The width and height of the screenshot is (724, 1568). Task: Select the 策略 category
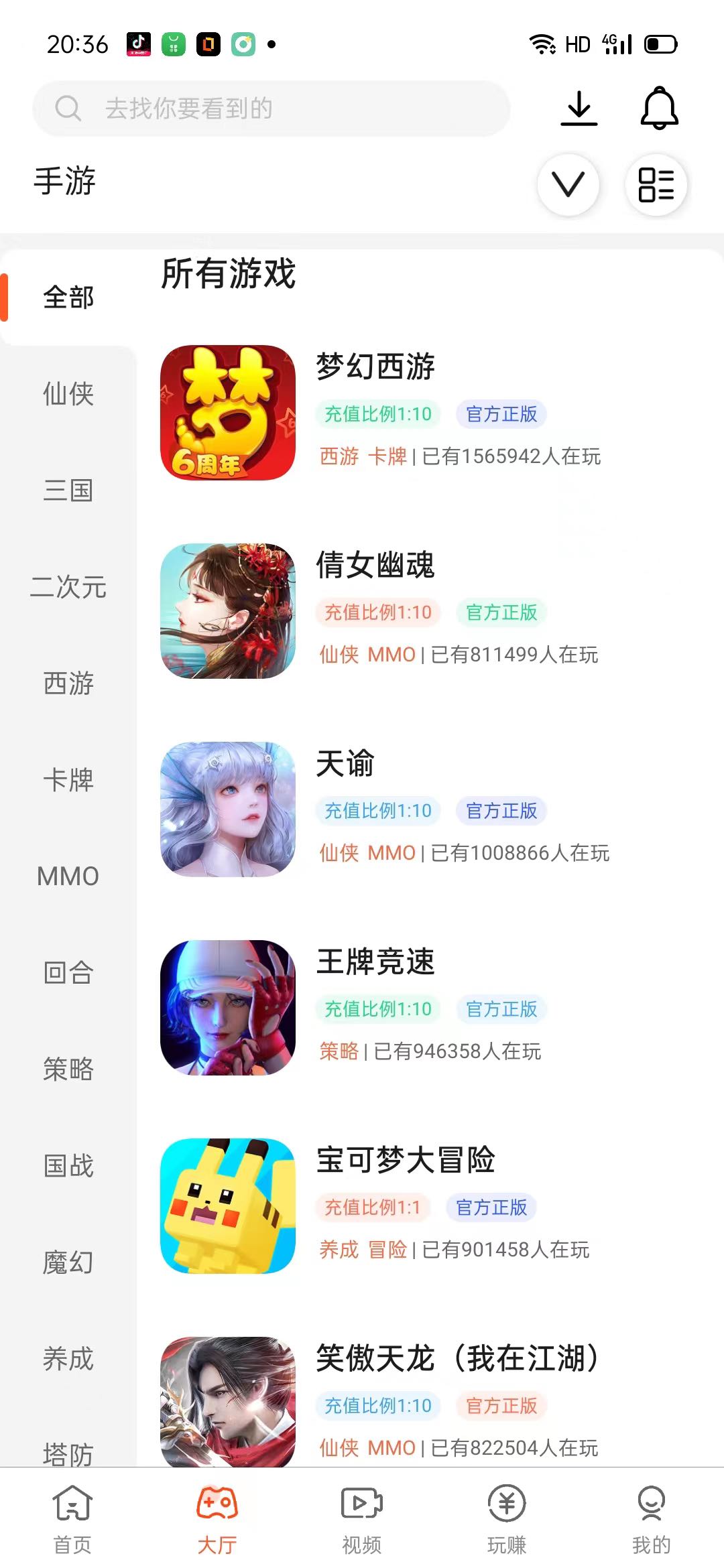pos(68,1069)
